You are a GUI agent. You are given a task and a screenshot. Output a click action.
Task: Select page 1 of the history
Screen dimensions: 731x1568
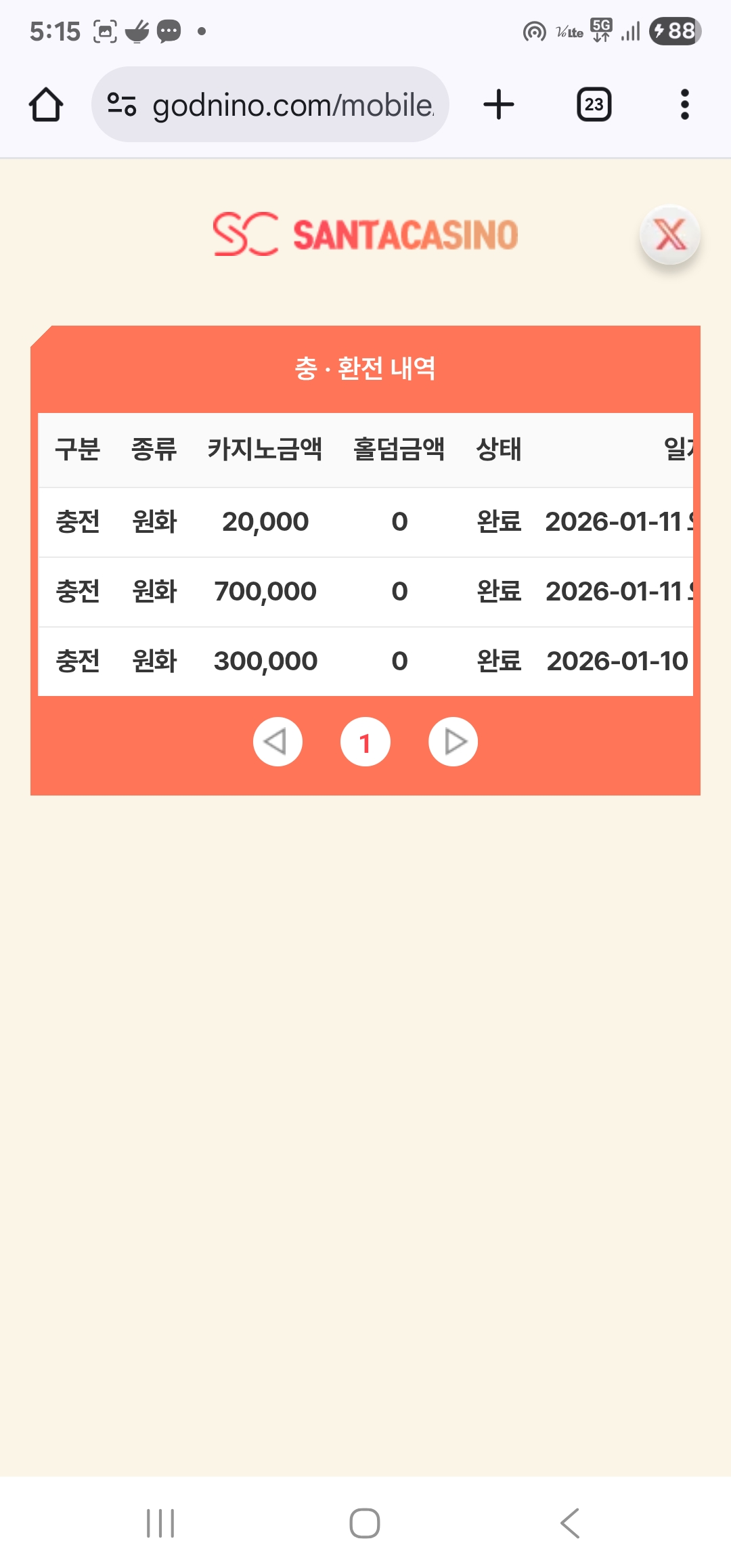365,742
